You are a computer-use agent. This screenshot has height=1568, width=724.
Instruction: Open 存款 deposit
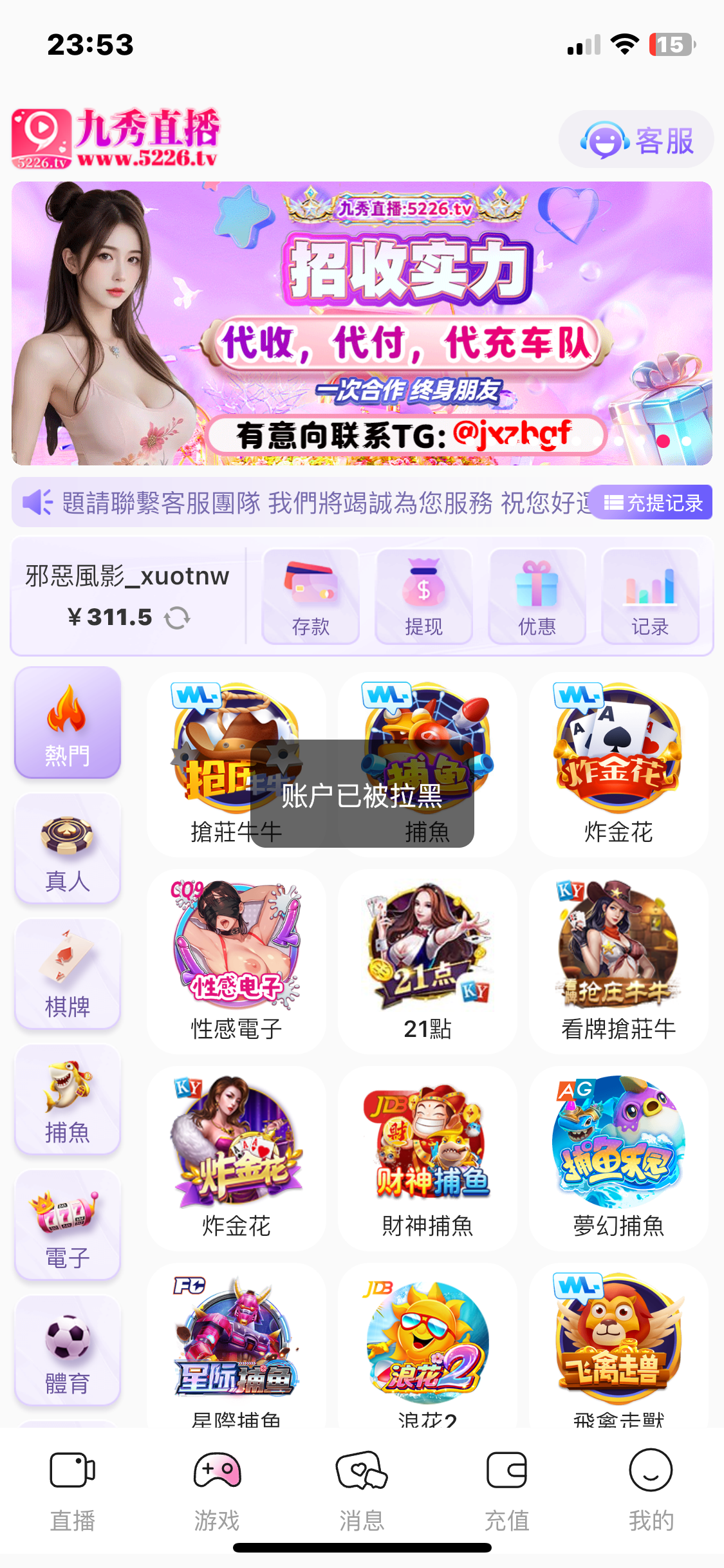tap(311, 596)
